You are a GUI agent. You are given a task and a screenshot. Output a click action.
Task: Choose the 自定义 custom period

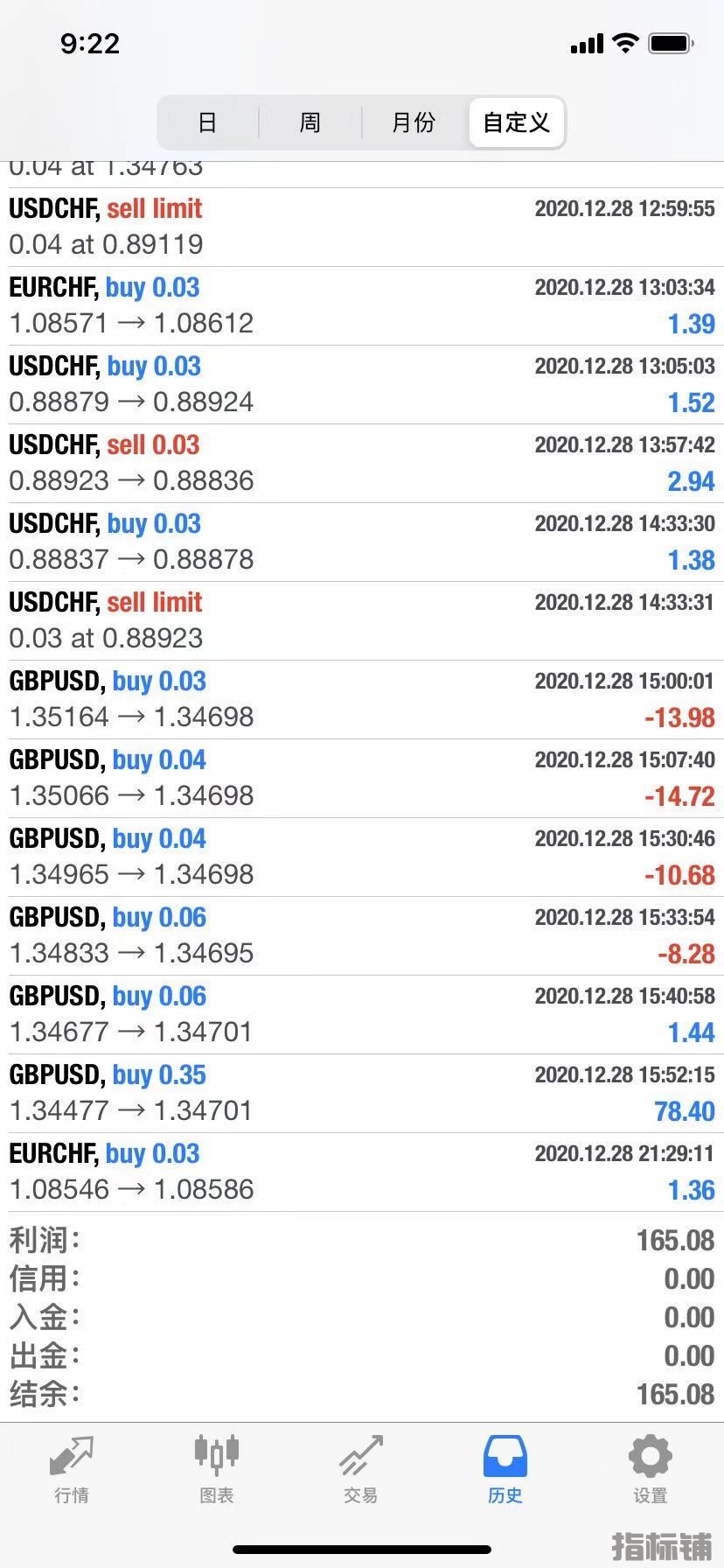coord(516,122)
